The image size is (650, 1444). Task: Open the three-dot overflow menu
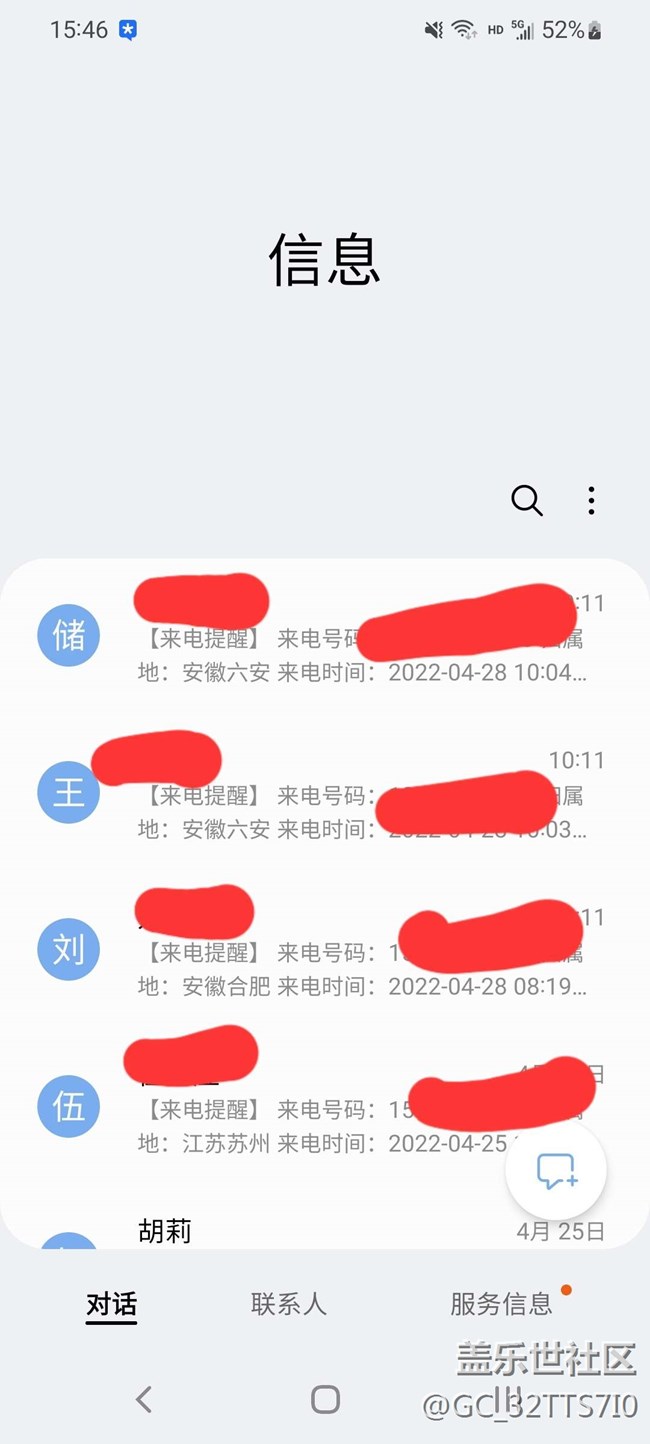pos(591,500)
